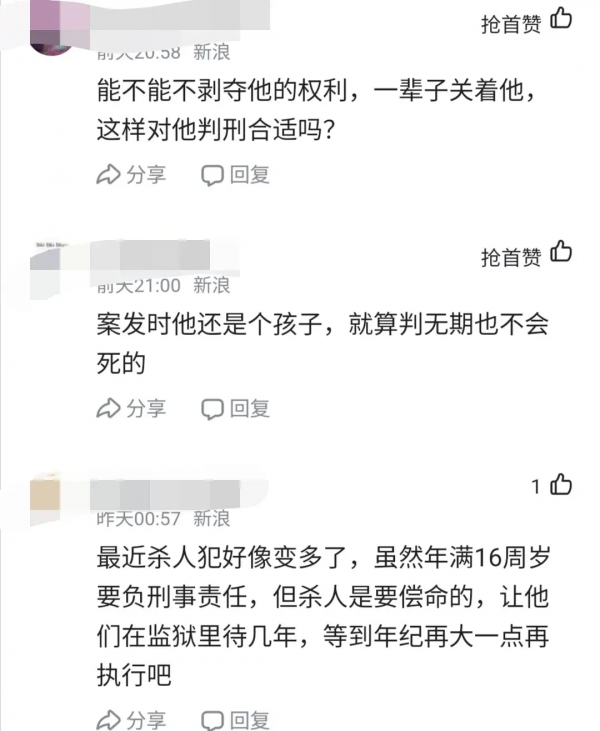This screenshot has width=600, height=731.
Task: Reply to the comment asking 这样对他判刑合适吗
Action: 236,175
